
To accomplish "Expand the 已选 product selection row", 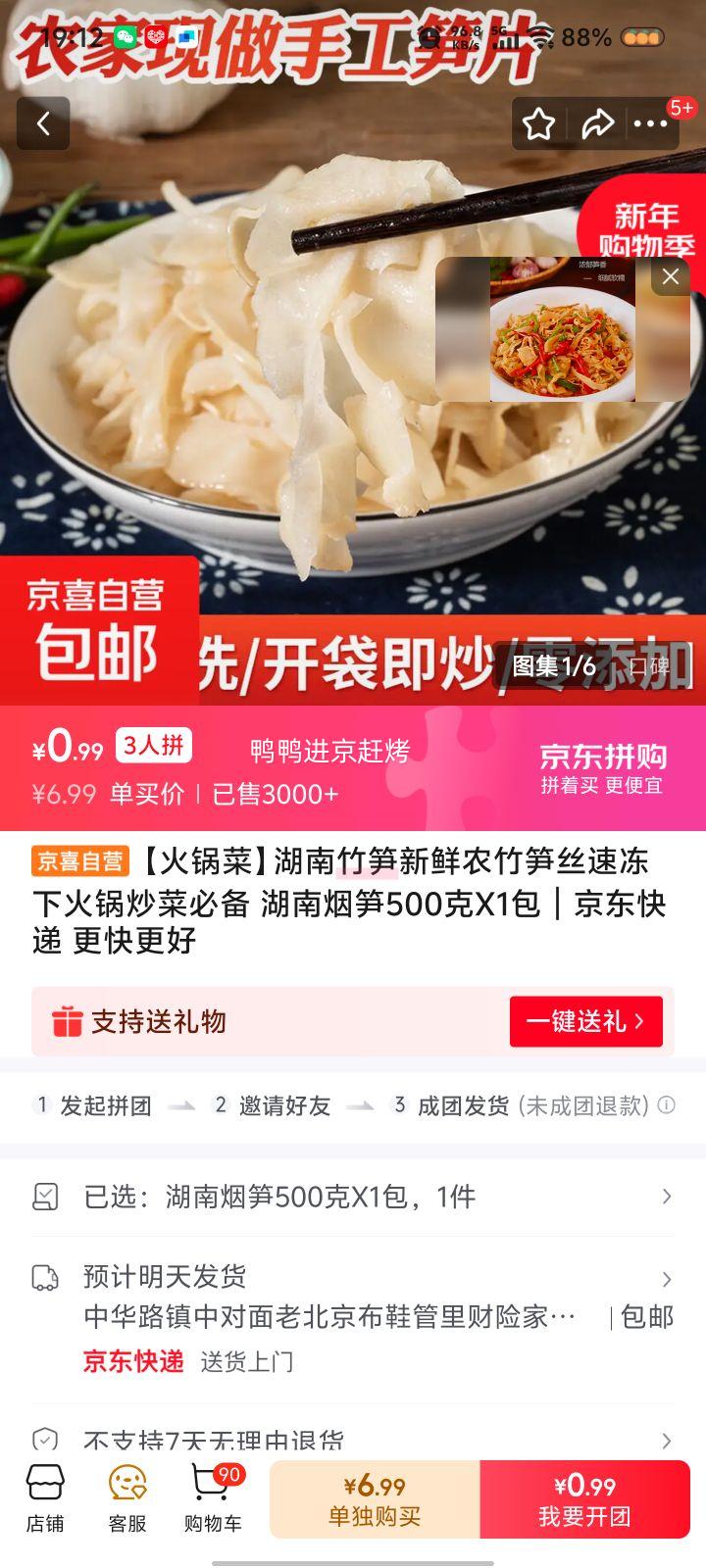I will tap(353, 1198).
